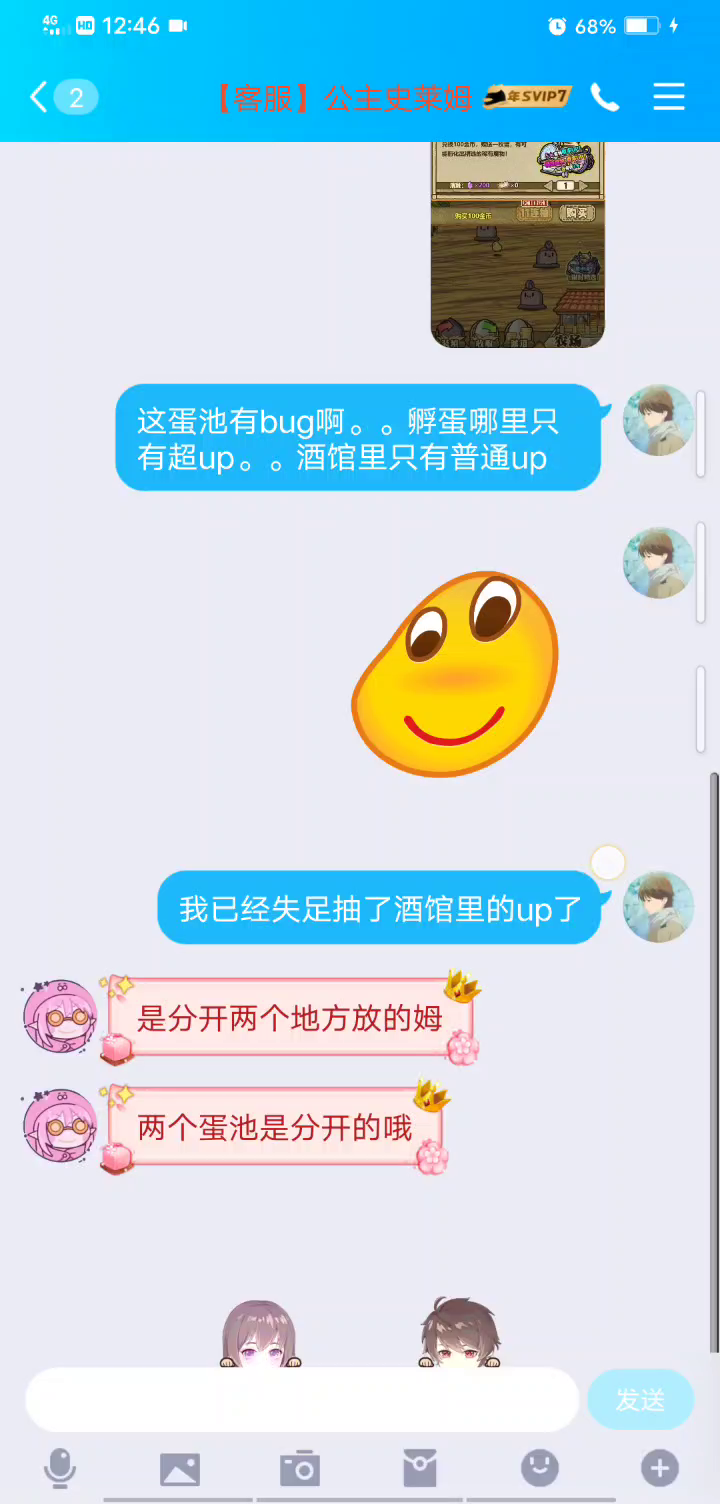The image size is (720, 1504).
Task: Start a voice call with this contact
Action: pyautogui.click(x=605, y=97)
